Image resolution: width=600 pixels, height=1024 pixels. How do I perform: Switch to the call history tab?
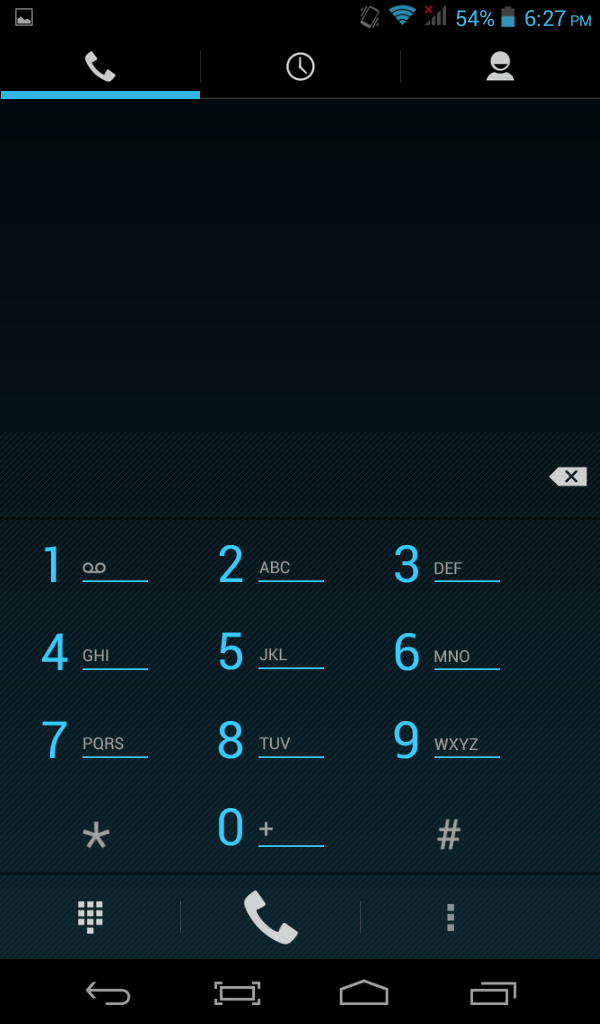pyautogui.click(x=300, y=67)
